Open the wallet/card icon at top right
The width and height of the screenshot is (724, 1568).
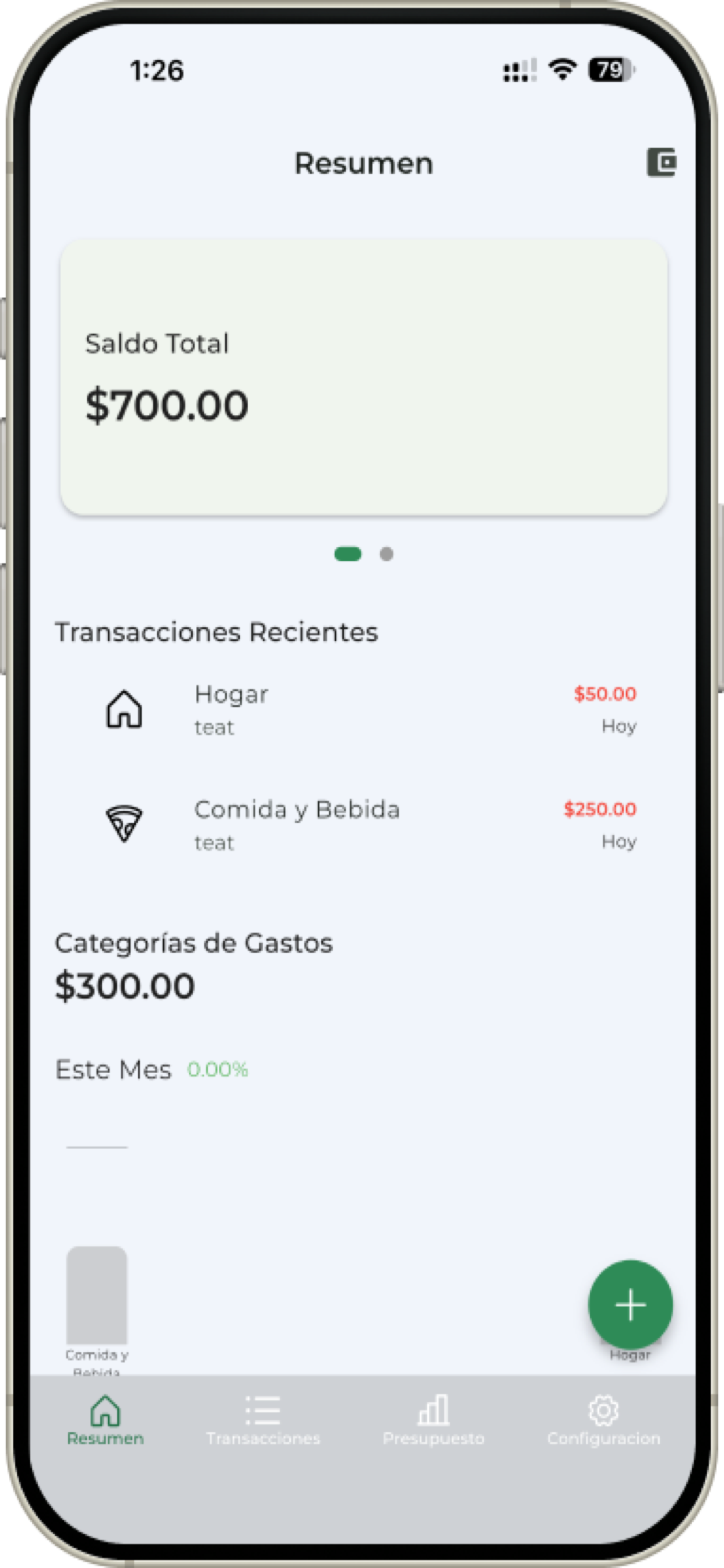pos(663,163)
